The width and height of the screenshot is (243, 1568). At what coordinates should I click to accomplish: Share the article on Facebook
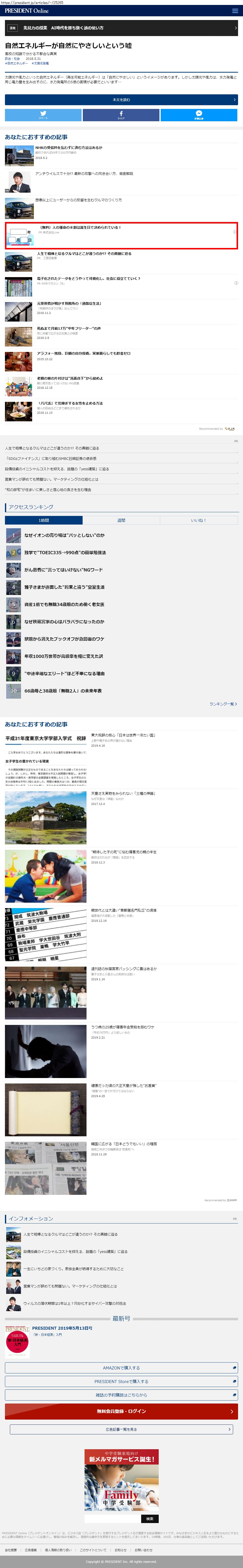coord(121,115)
